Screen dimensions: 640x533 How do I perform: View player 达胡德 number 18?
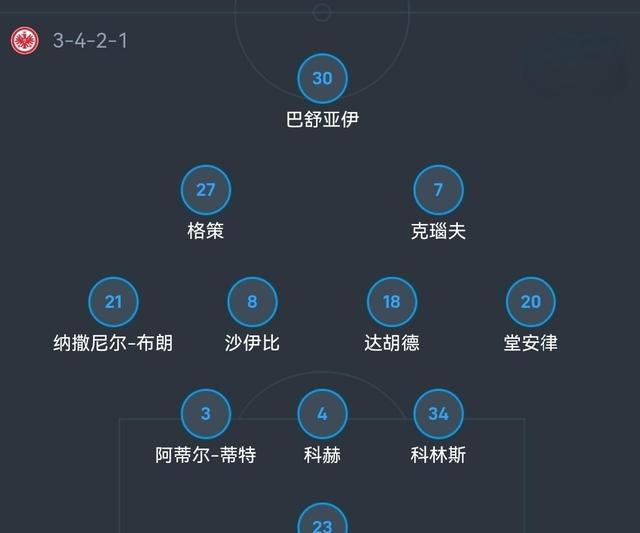pyautogui.click(x=391, y=302)
